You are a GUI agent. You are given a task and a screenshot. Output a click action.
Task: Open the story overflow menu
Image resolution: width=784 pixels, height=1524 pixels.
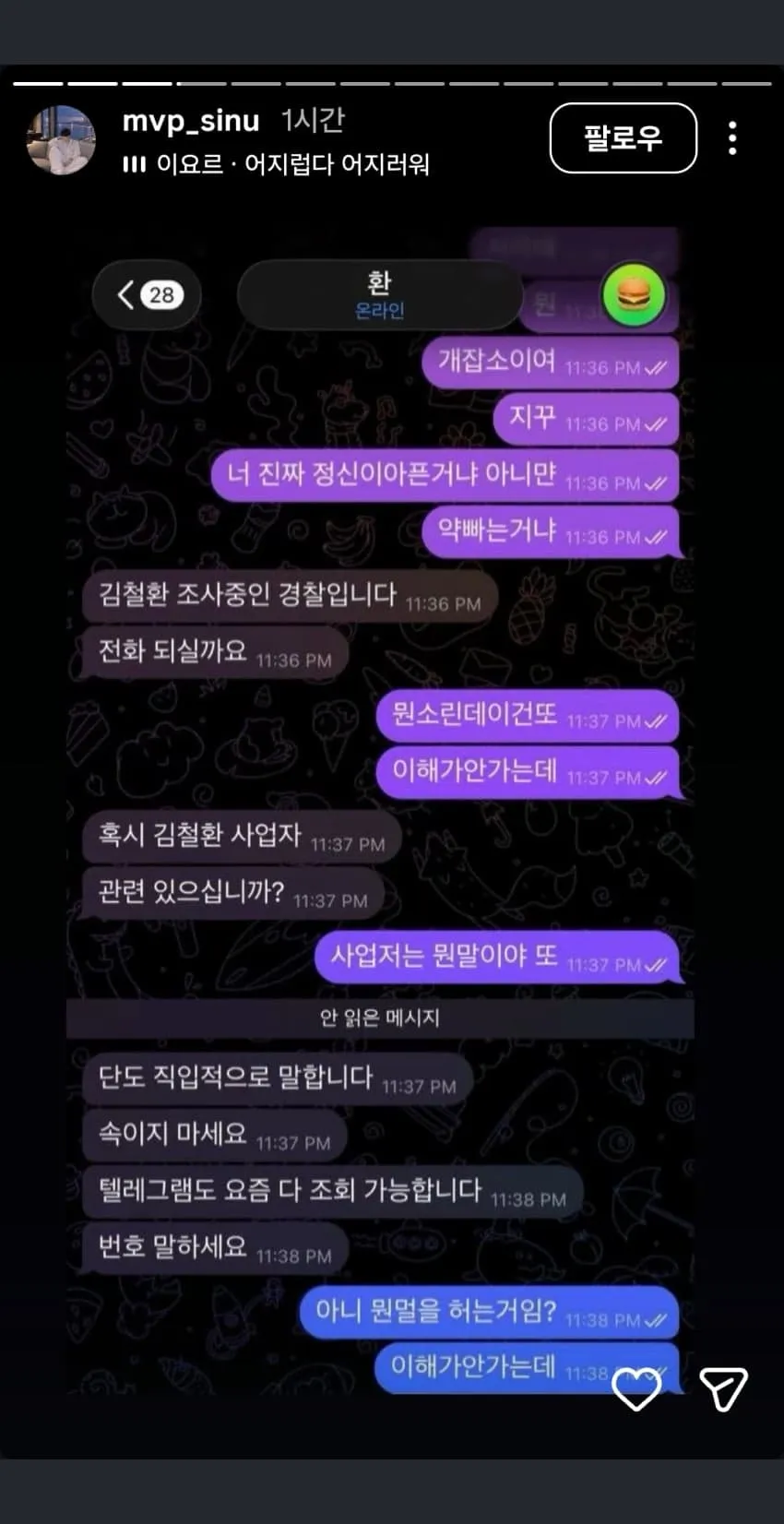coord(732,138)
